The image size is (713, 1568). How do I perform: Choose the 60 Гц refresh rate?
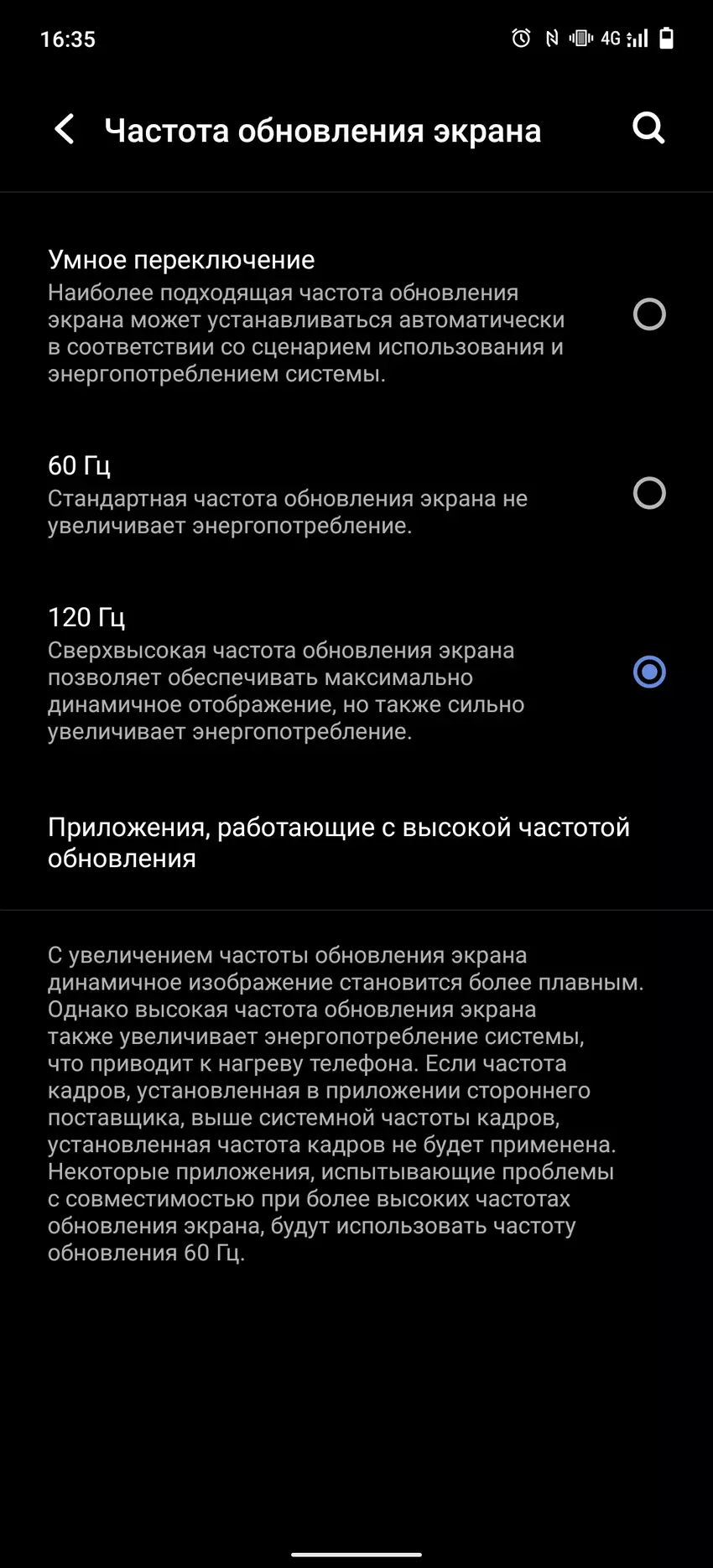click(648, 493)
